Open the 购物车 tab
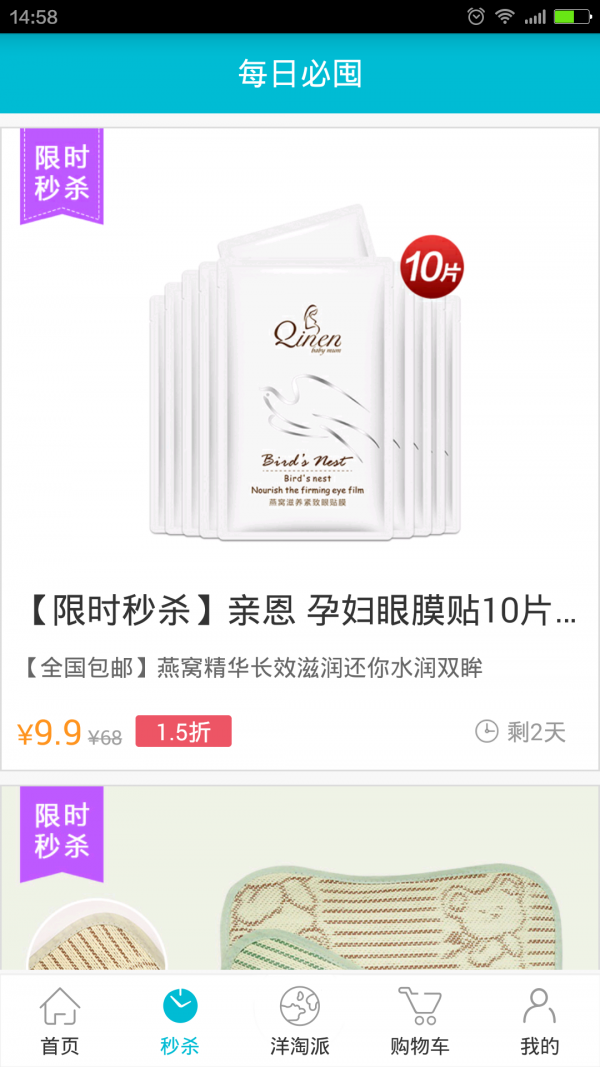 coord(420,1020)
